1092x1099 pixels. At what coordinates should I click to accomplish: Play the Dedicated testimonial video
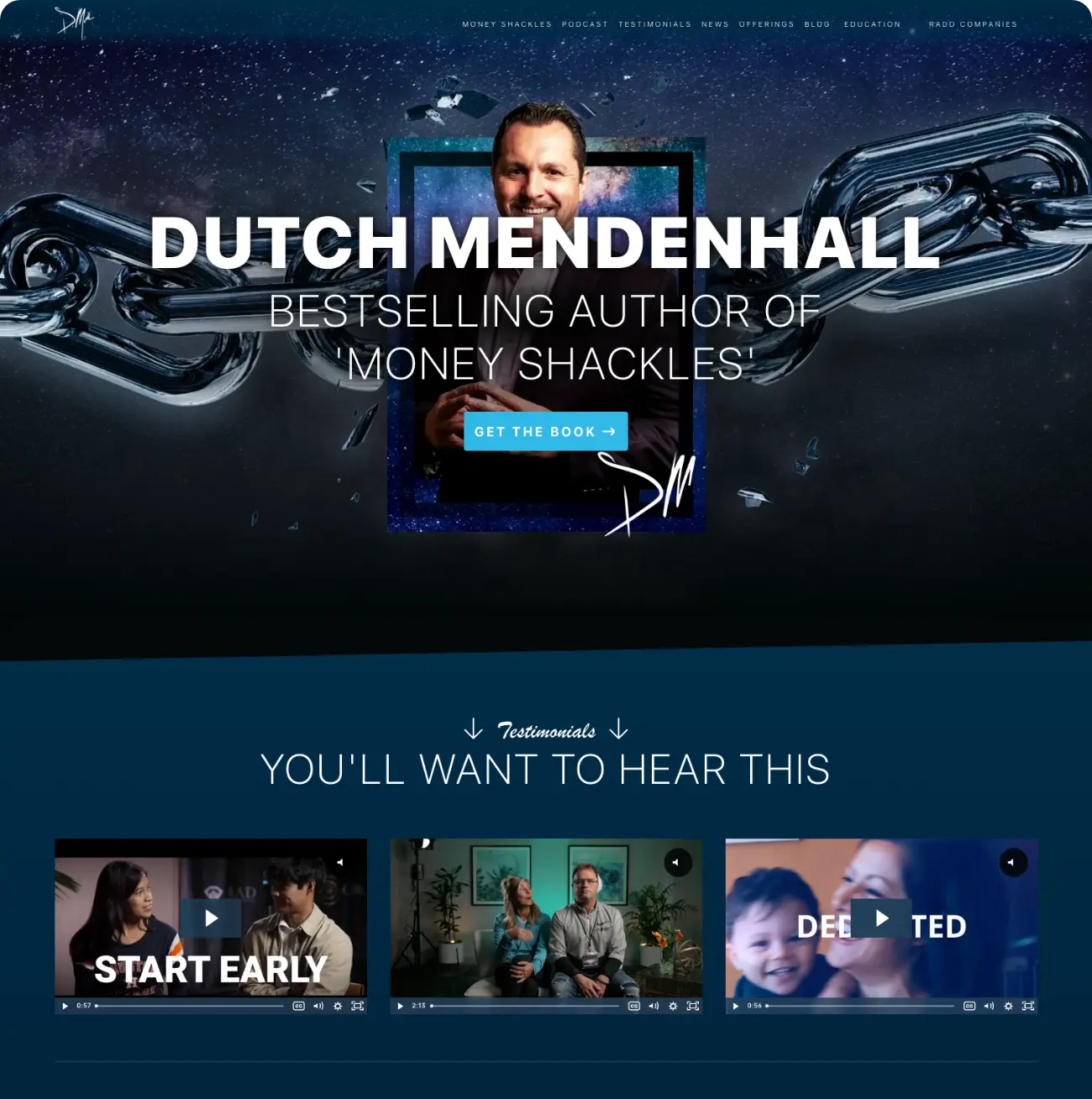click(x=880, y=918)
